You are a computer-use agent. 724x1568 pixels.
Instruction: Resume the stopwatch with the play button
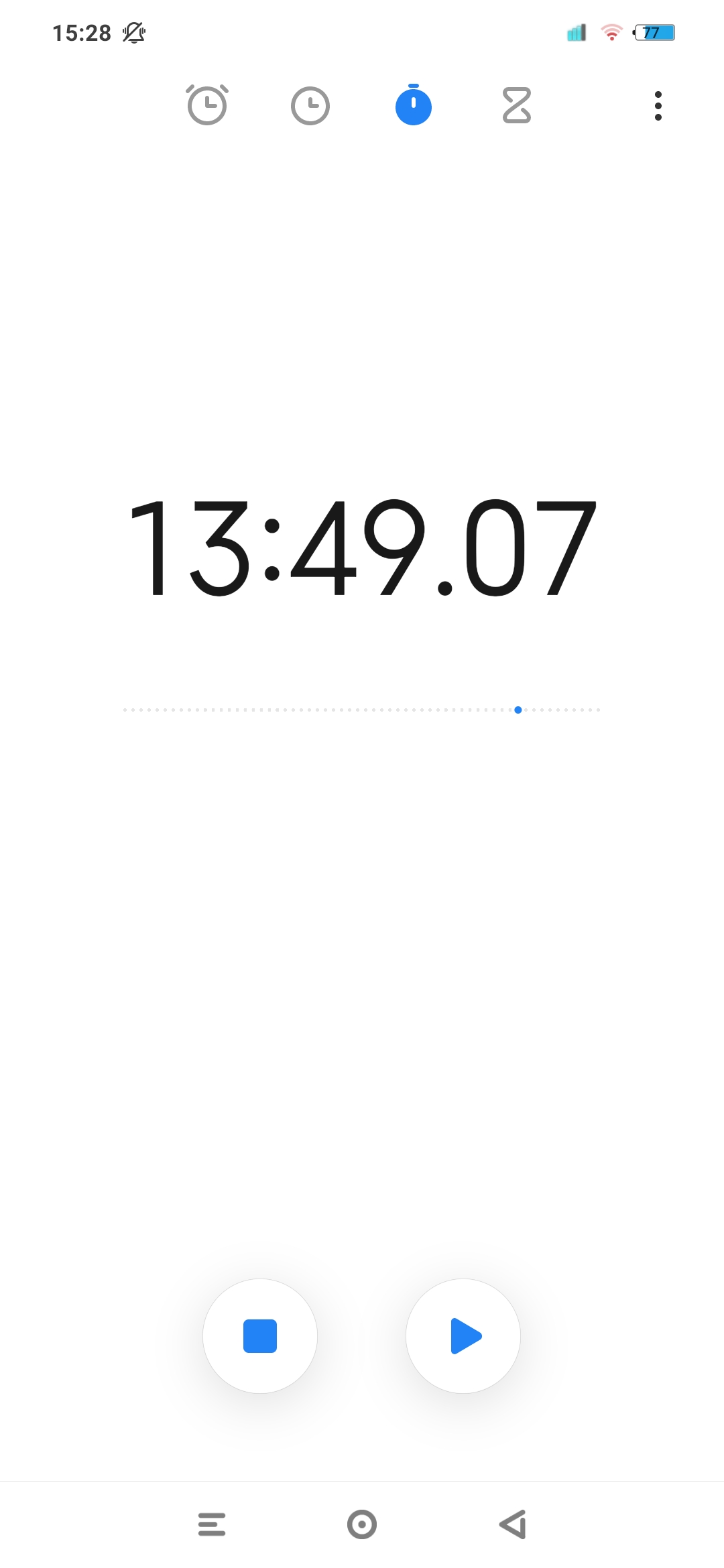463,1335
